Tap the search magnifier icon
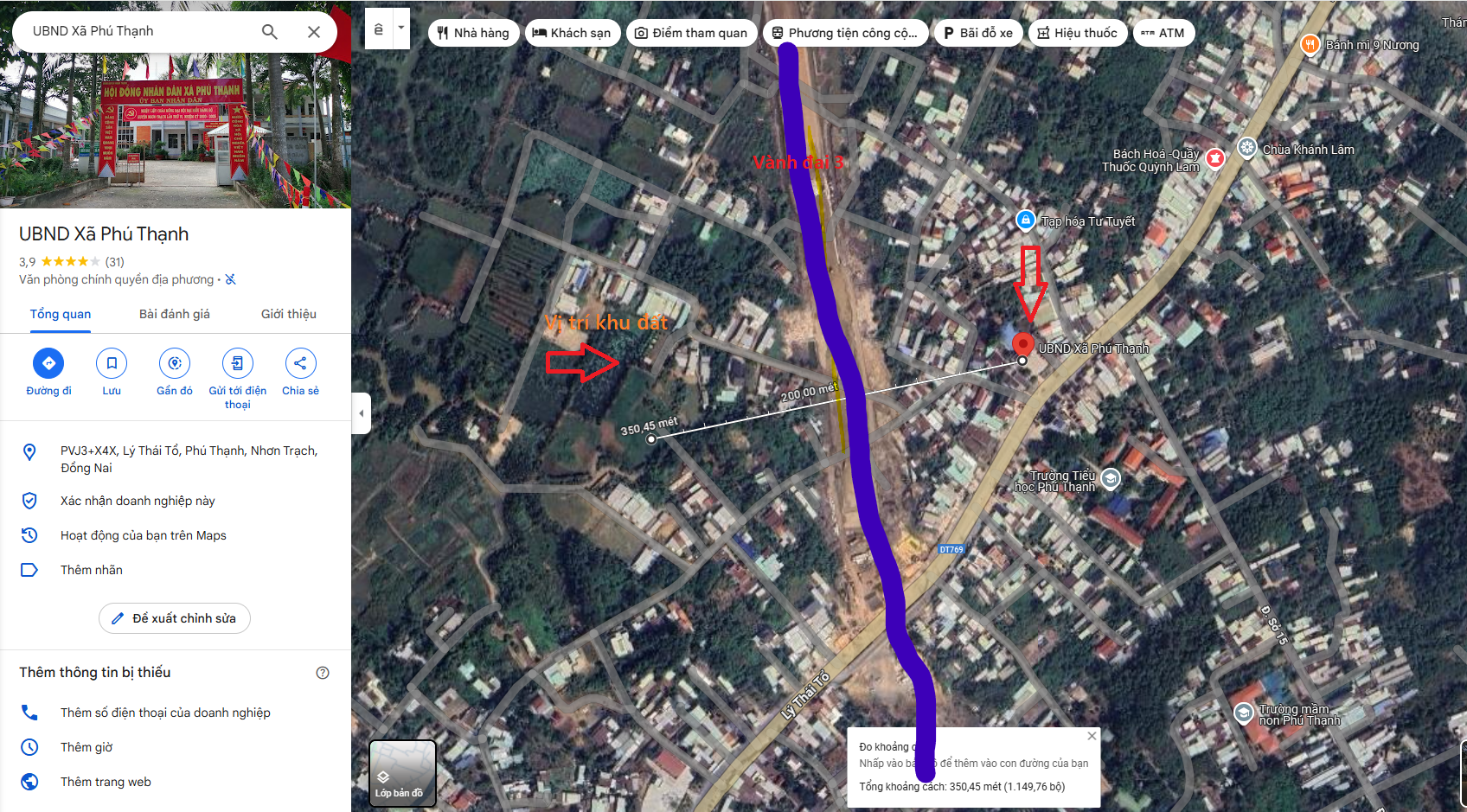This screenshot has width=1467, height=812. pyautogui.click(x=270, y=32)
